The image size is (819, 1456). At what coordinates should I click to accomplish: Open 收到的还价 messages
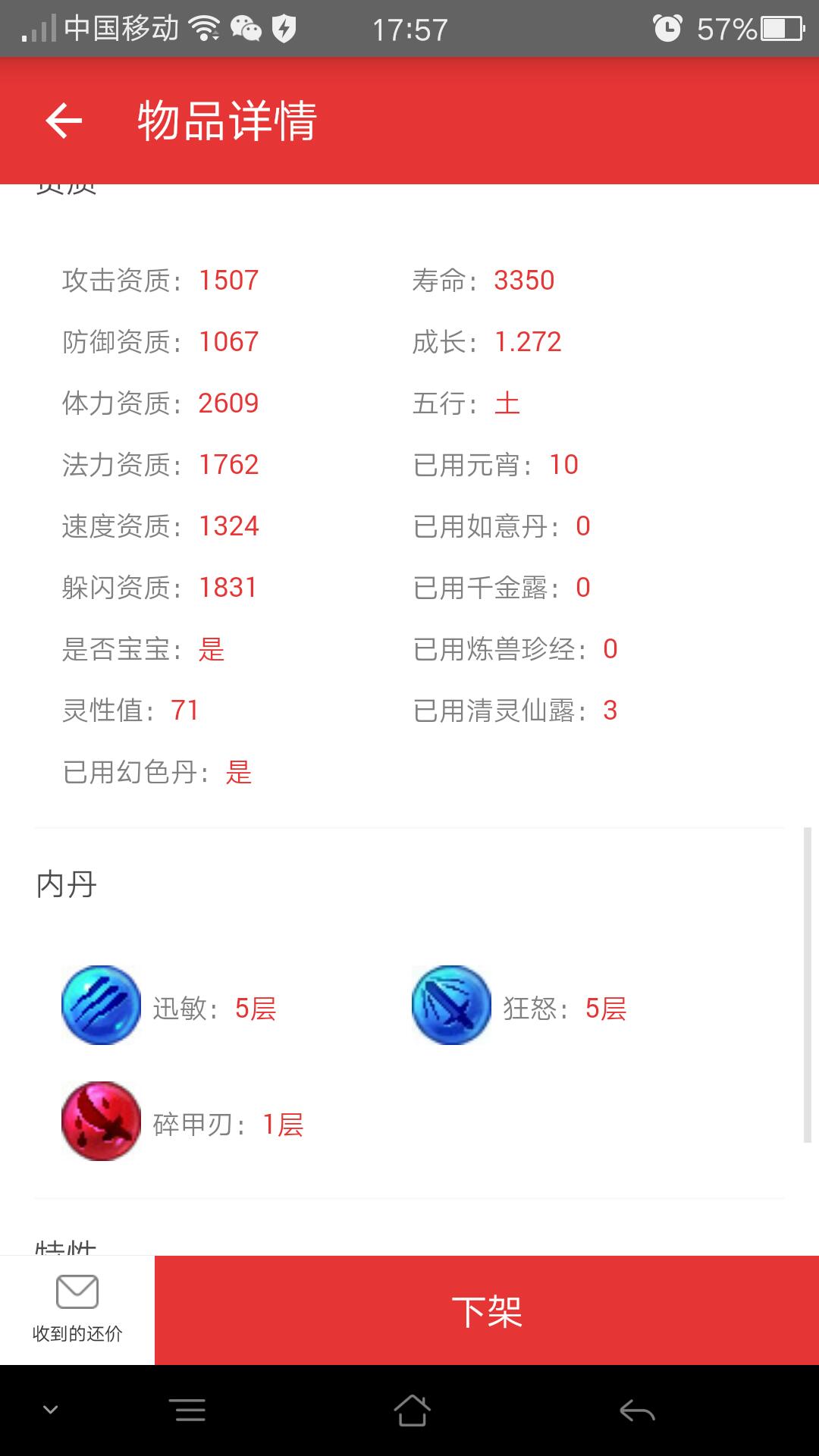coord(77,1310)
